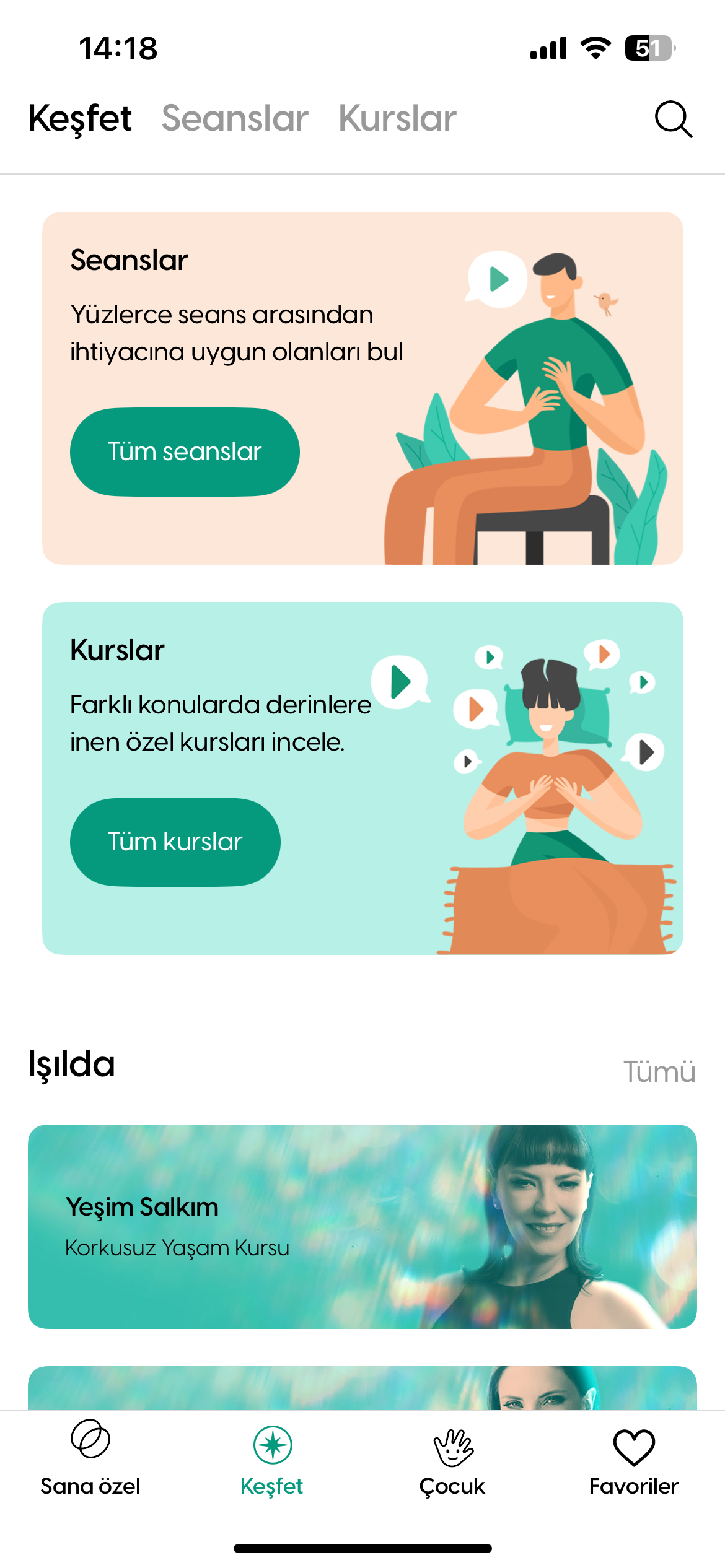Image resolution: width=725 pixels, height=1568 pixels.
Task: Switch to the Kurslar top tab
Action: [x=397, y=118]
